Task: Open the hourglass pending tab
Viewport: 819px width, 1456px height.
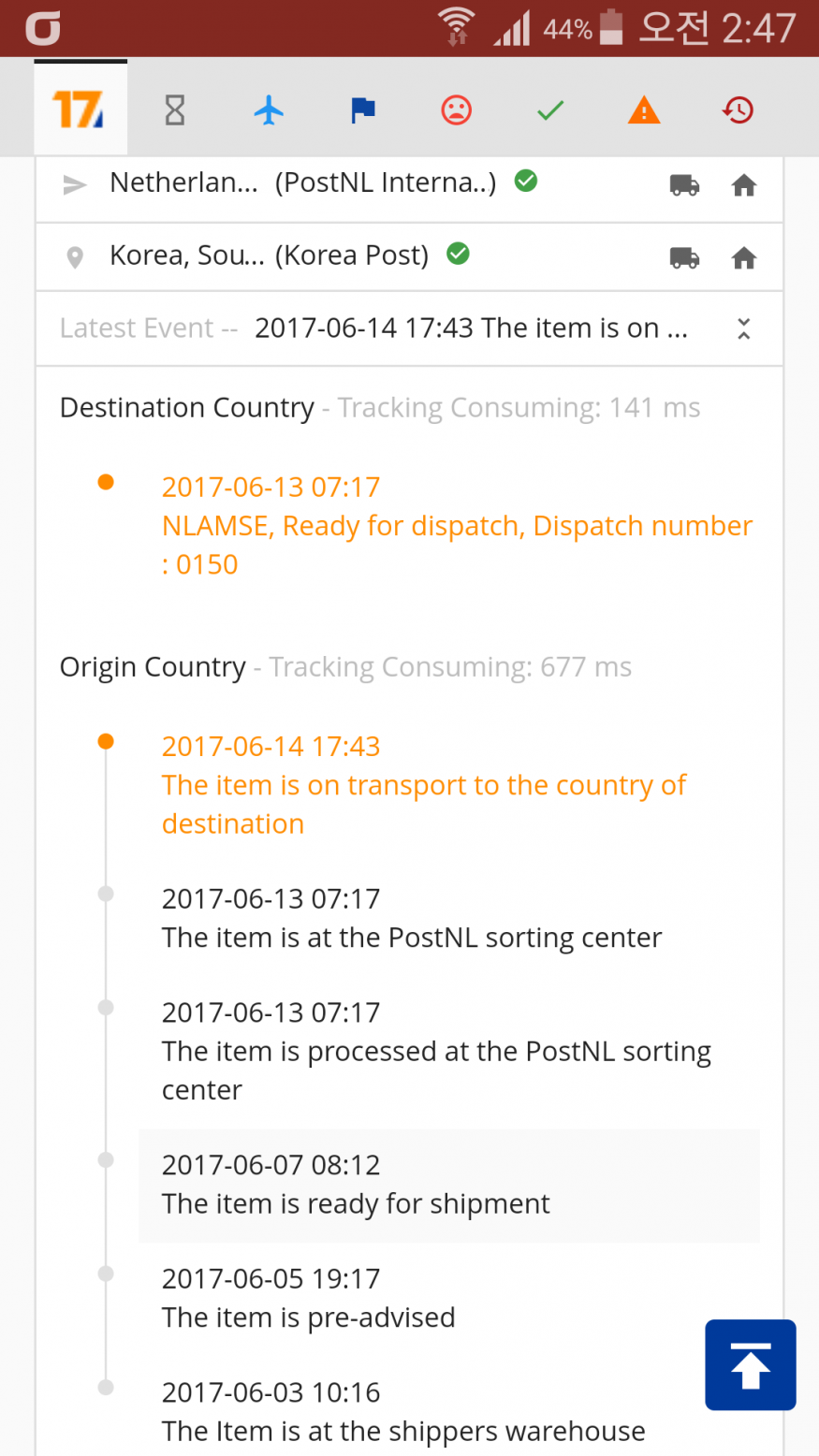Action: pos(175,109)
